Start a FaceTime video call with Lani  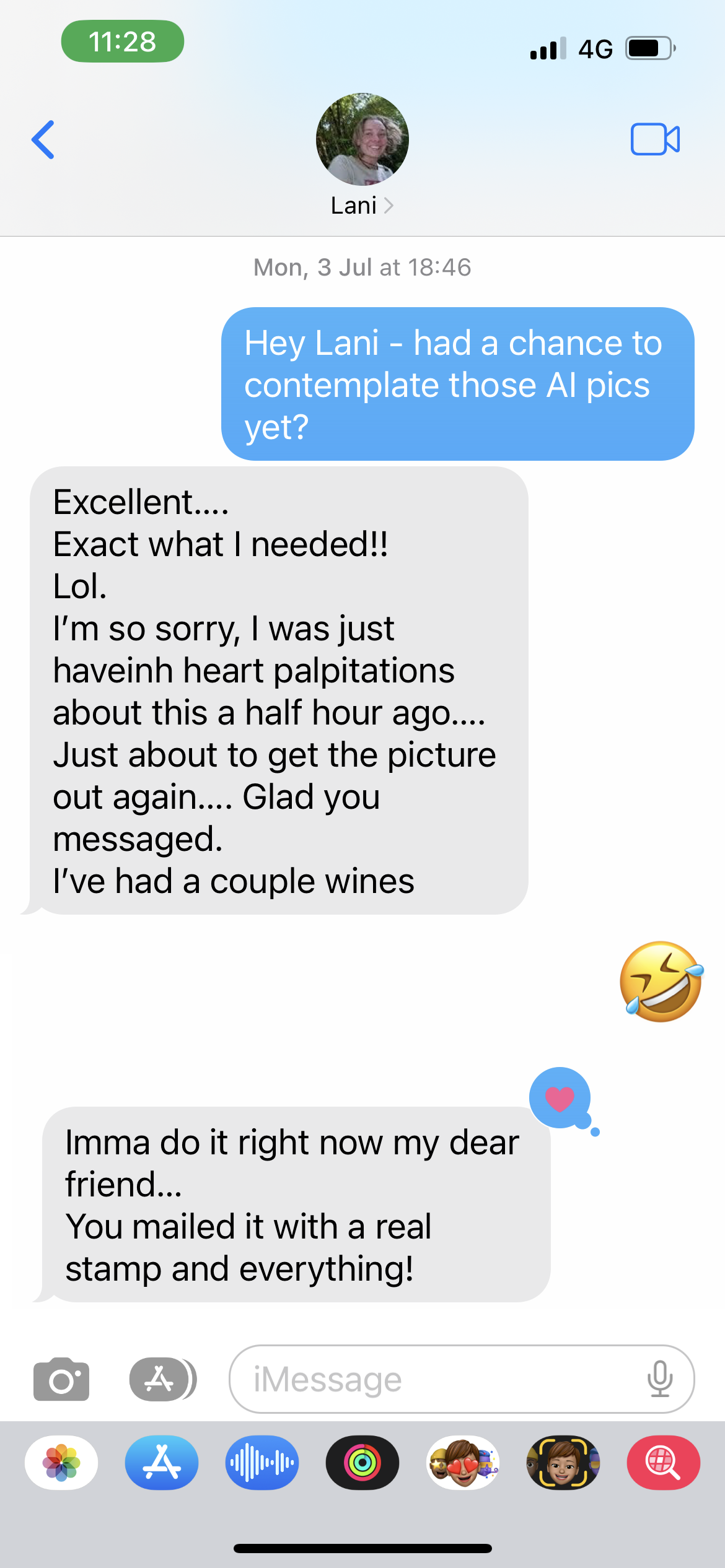click(655, 139)
